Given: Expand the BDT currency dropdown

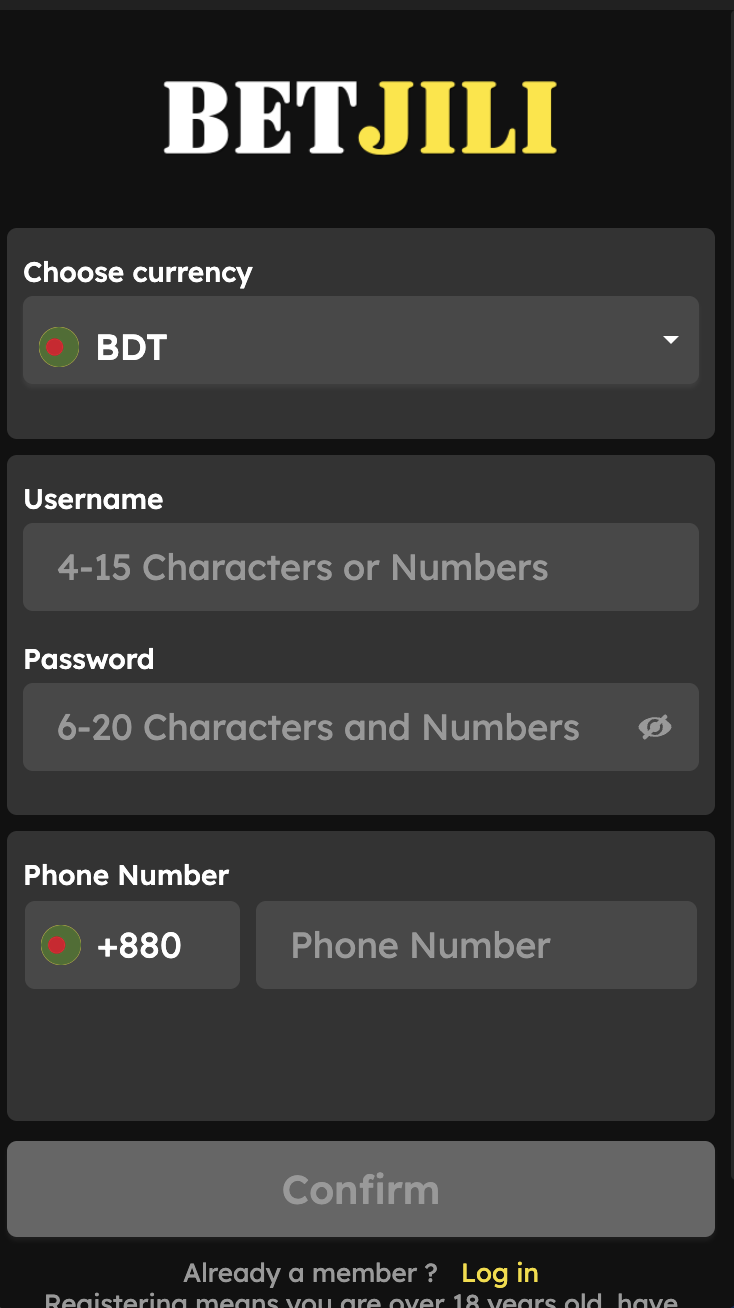Looking at the screenshot, I should pos(360,341).
